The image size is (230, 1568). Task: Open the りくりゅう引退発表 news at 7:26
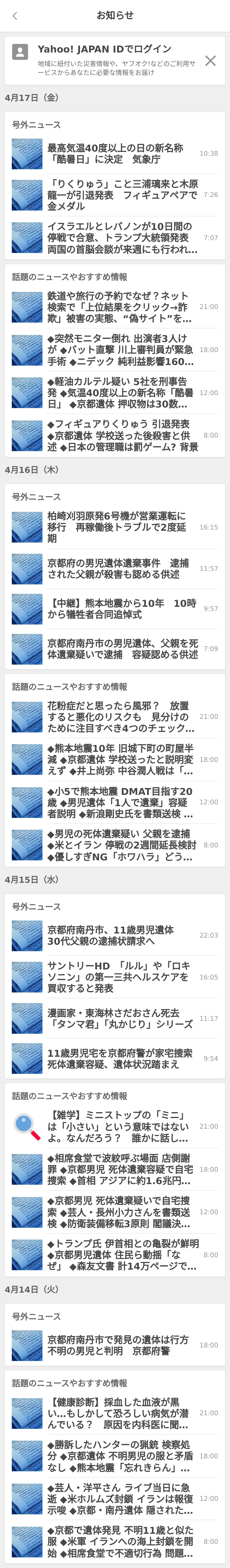(115, 195)
